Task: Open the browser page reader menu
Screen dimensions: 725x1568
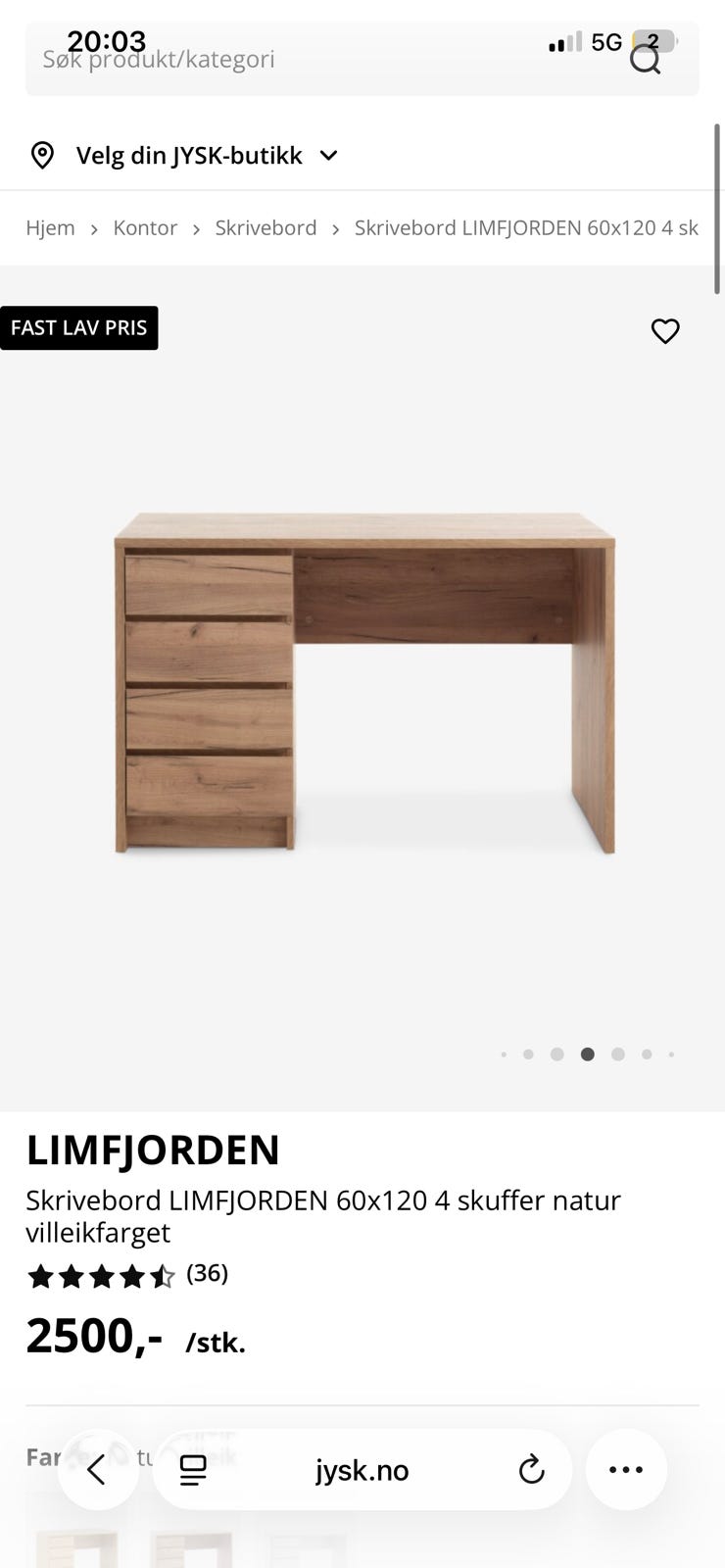Action: (x=193, y=1470)
